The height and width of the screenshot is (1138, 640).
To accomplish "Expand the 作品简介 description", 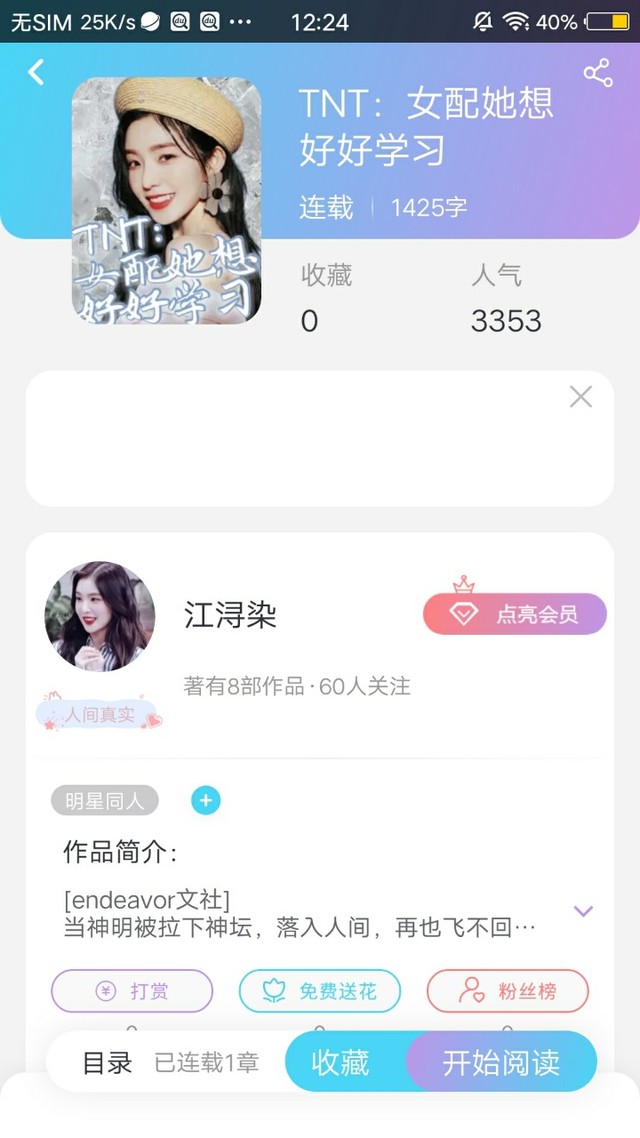I will (x=583, y=911).
